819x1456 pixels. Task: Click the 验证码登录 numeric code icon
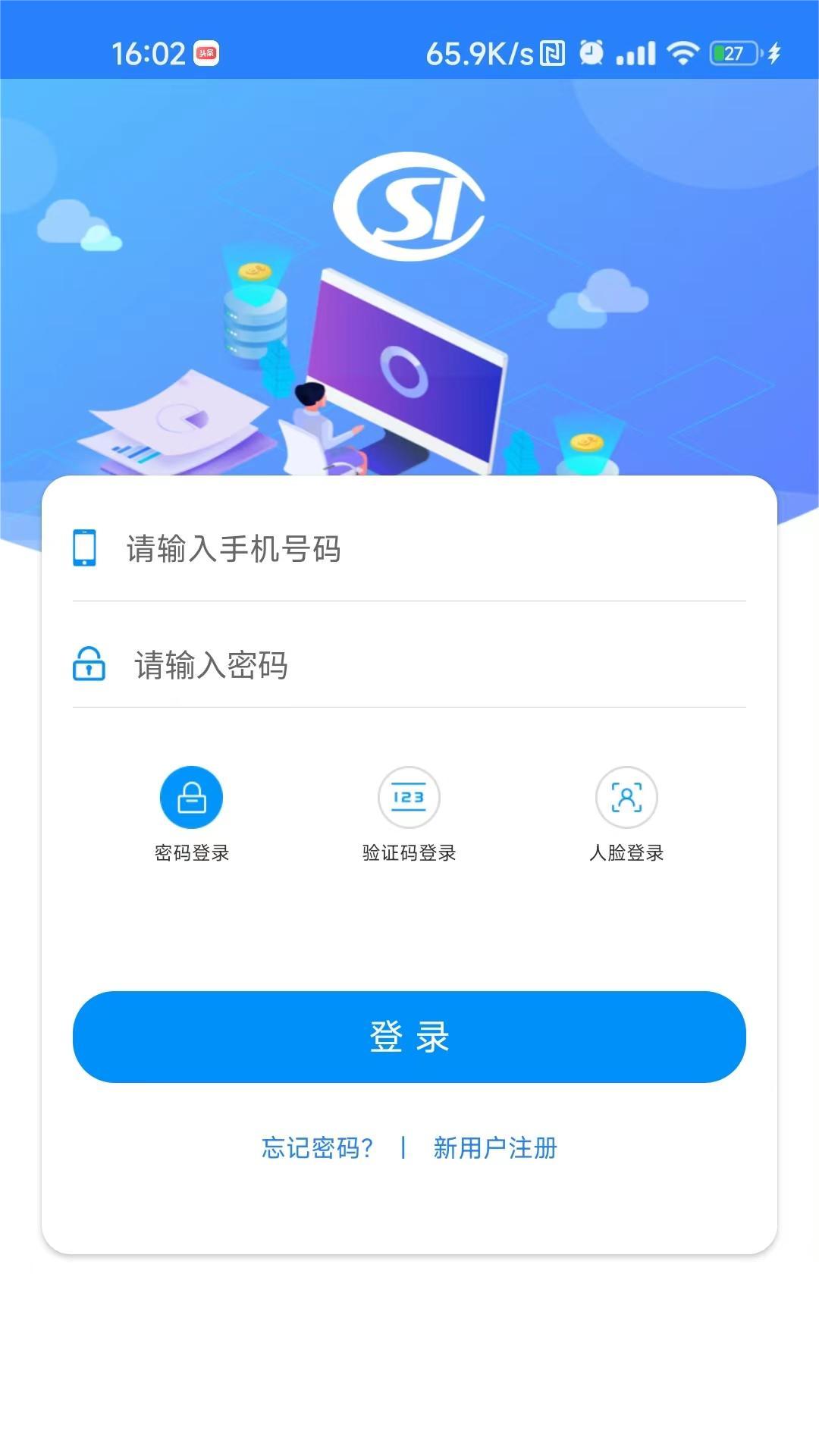tap(408, 797)
